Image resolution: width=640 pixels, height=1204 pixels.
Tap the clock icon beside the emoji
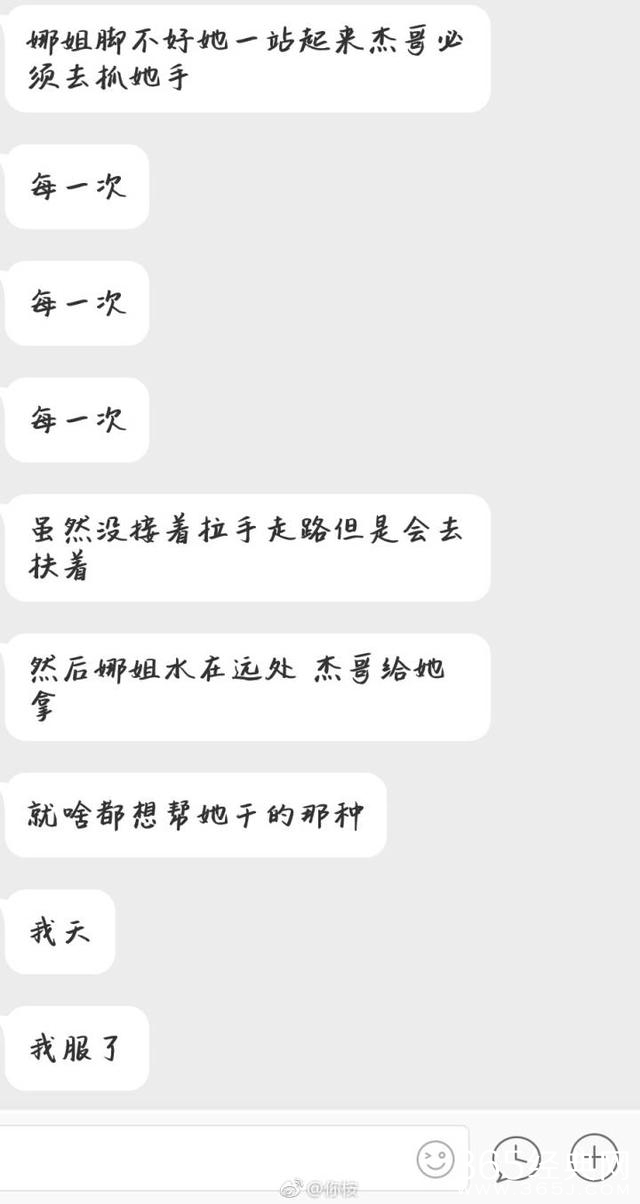[x=517, y=1158]
